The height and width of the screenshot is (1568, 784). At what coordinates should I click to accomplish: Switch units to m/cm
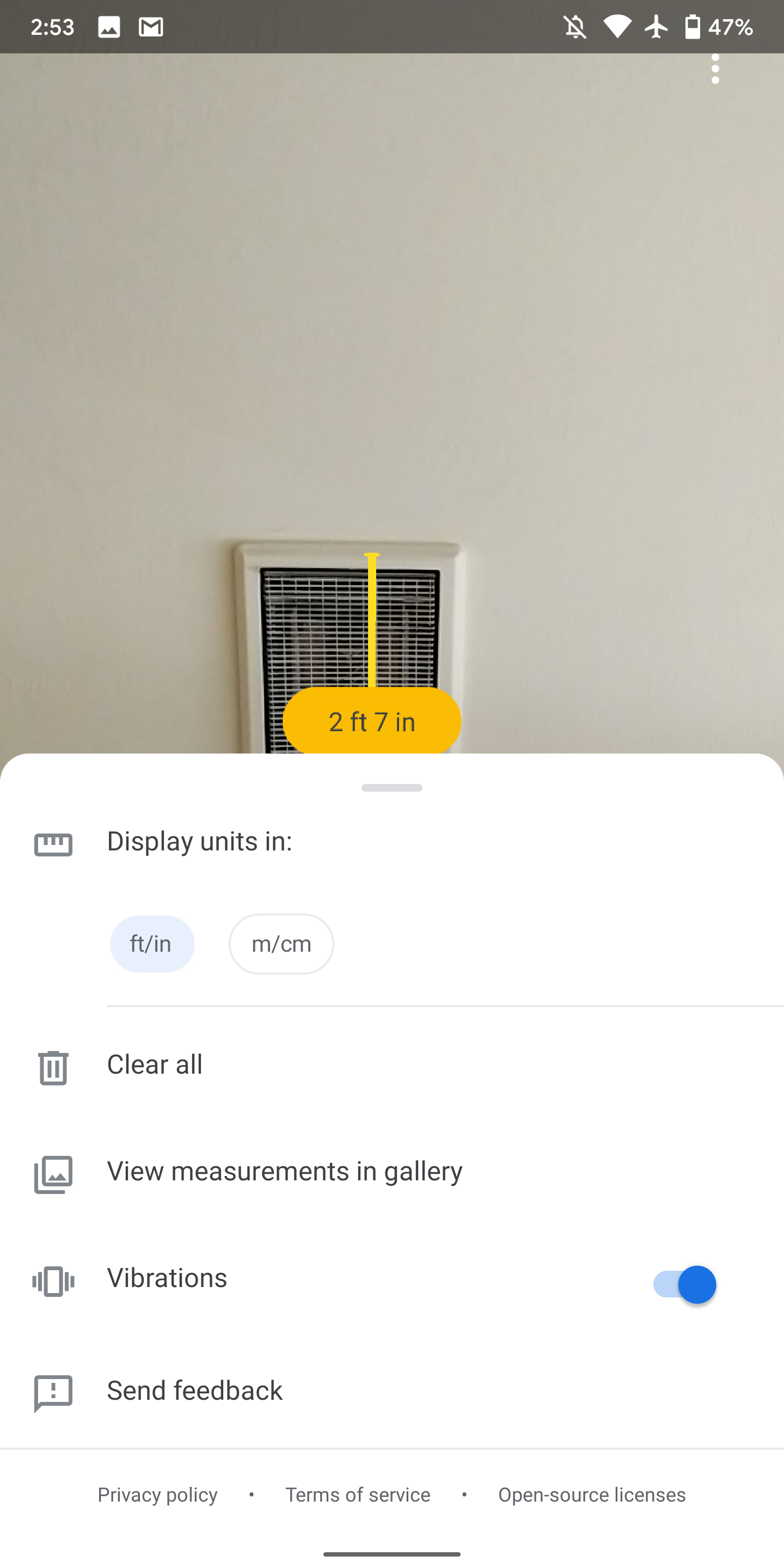(280, 944)
